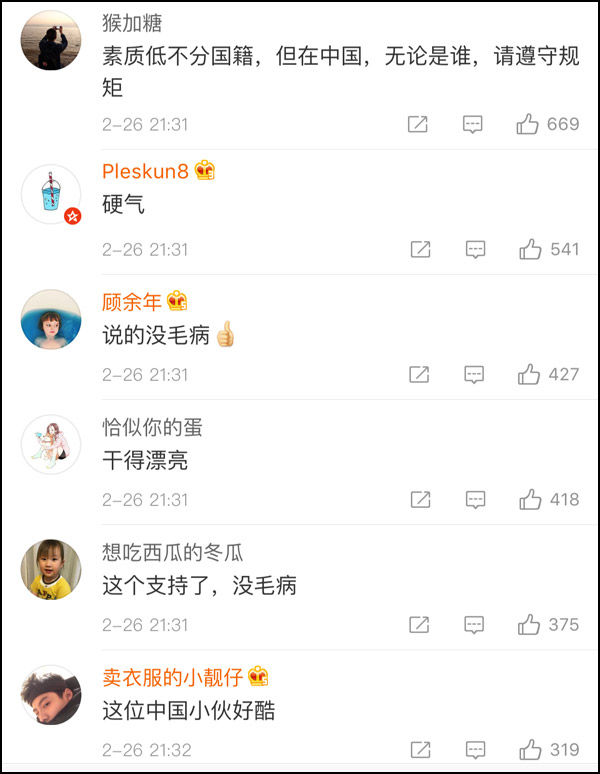The height and width of the screenshot is (774, 600).
Task: Like 恰似你的蛋's comment 干得漂亮
Action: (530, 499)
